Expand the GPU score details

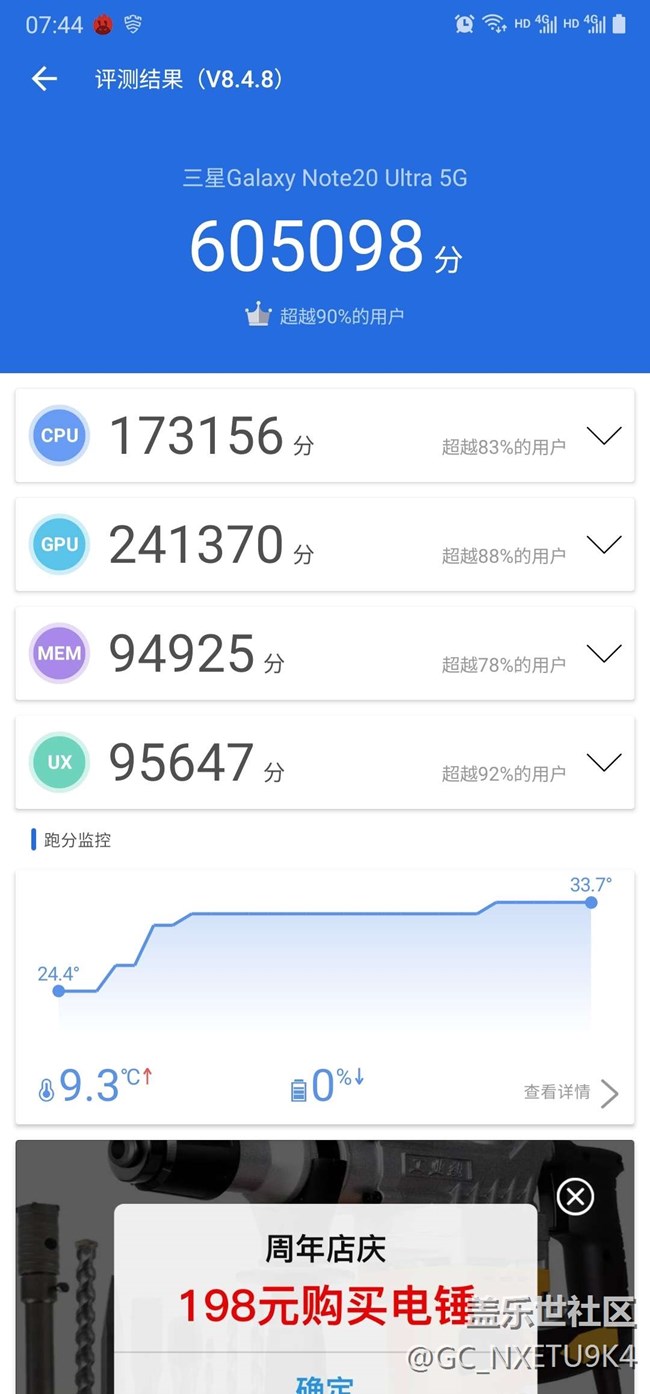click(x=603, y=545)
